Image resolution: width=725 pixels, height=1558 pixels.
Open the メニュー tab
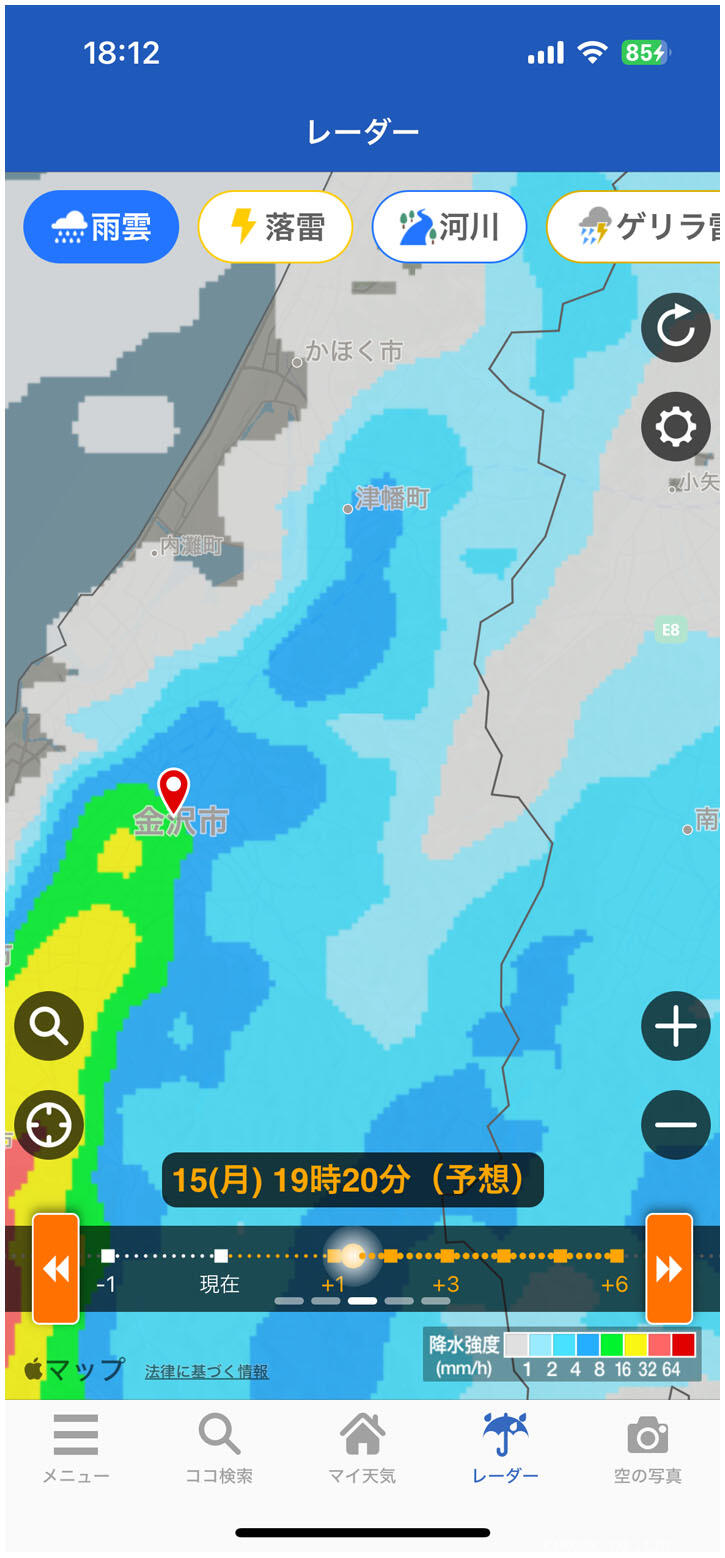point(76,1449)
